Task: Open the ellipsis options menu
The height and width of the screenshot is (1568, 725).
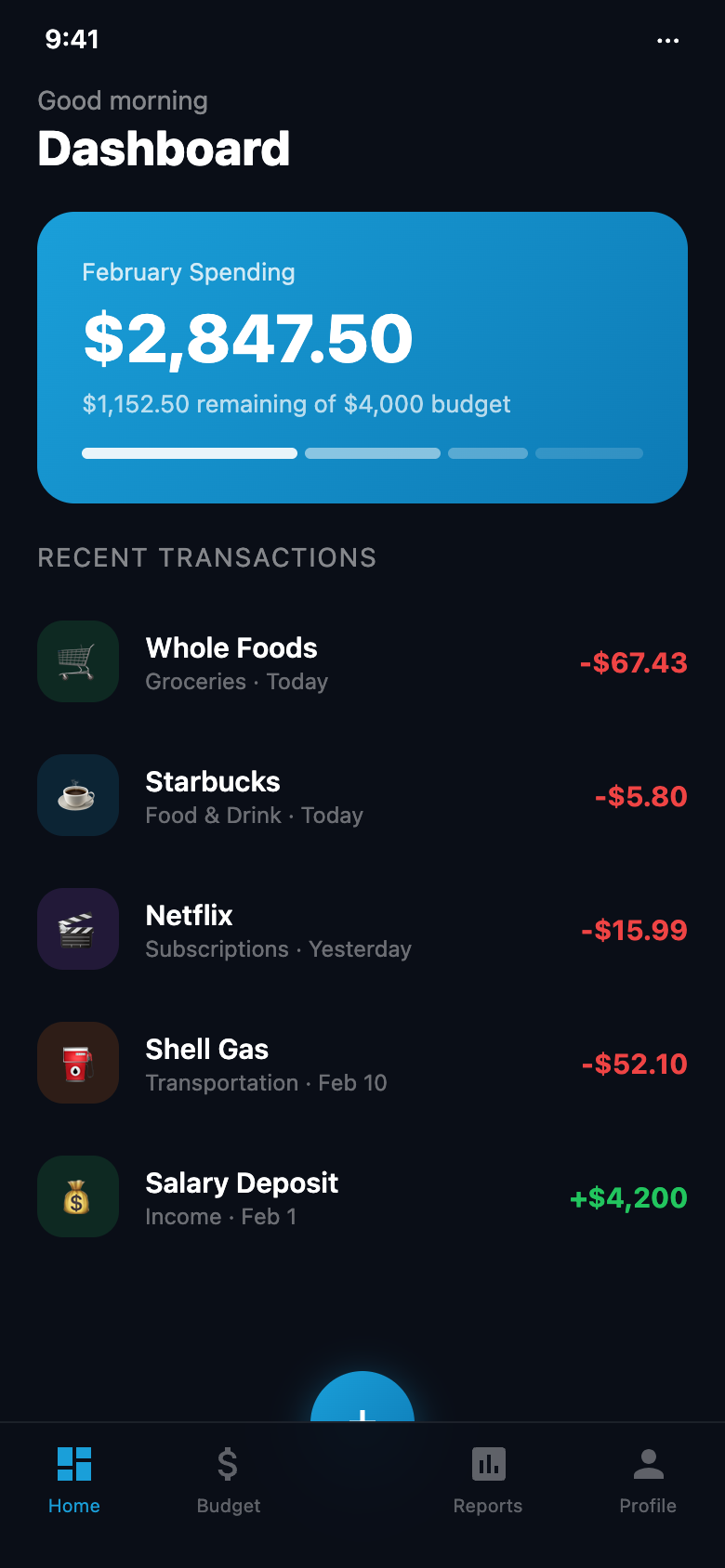Action: [668, 41]
